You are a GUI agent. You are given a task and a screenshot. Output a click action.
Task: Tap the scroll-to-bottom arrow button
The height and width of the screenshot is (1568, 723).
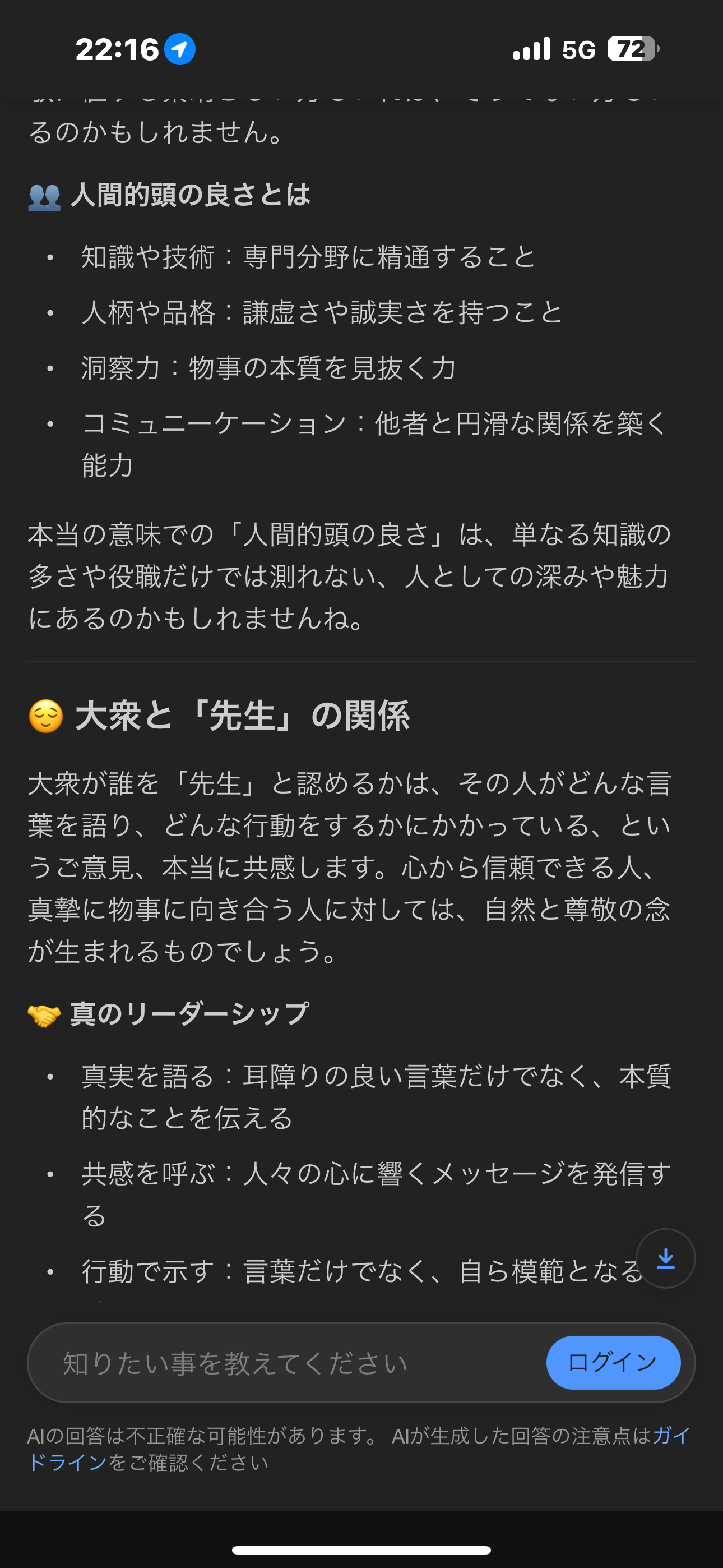click(x=665, y=1258)
